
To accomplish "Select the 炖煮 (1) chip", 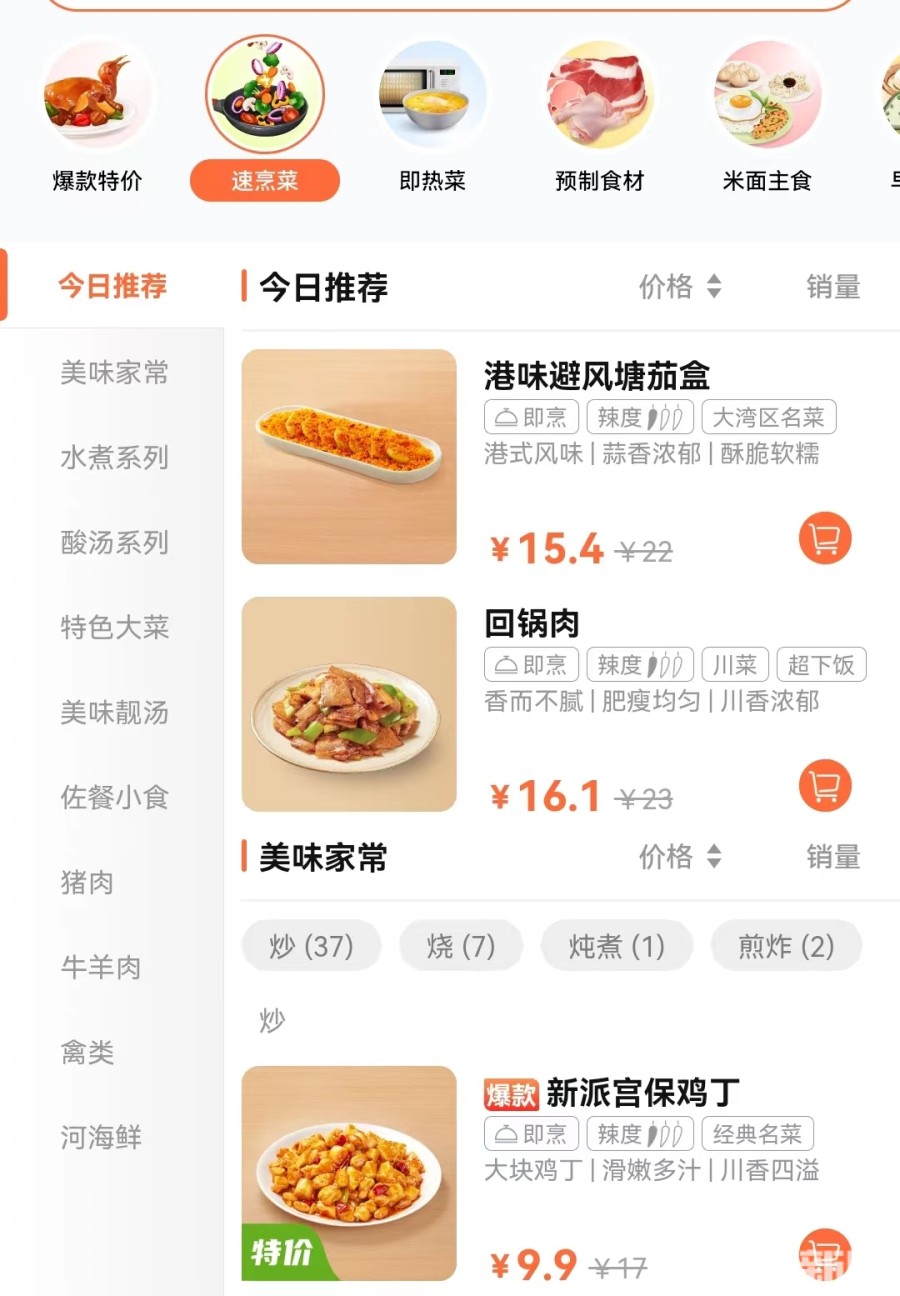I will tap(616, 946).
